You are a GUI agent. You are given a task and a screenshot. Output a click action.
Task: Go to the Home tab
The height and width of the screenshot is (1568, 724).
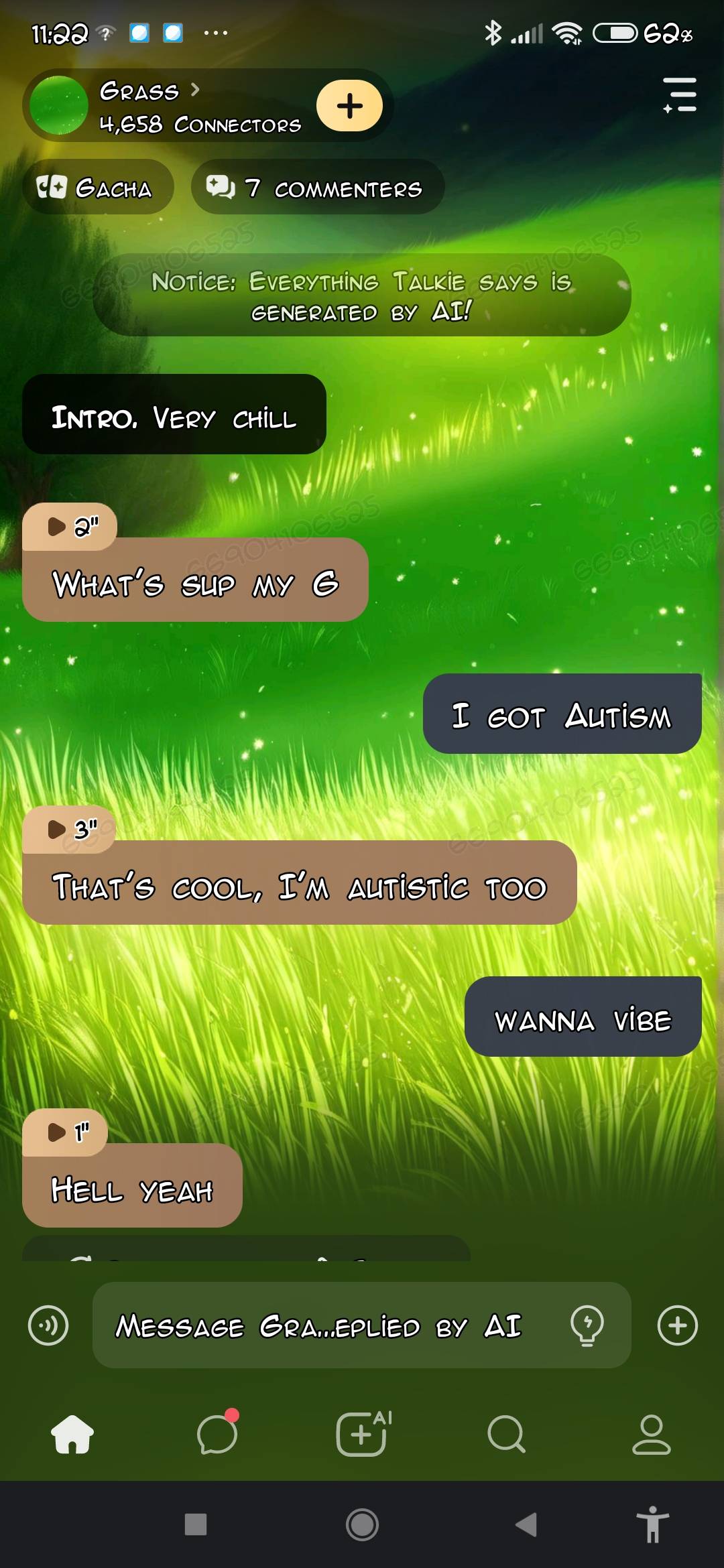(x=72, y=1434)
